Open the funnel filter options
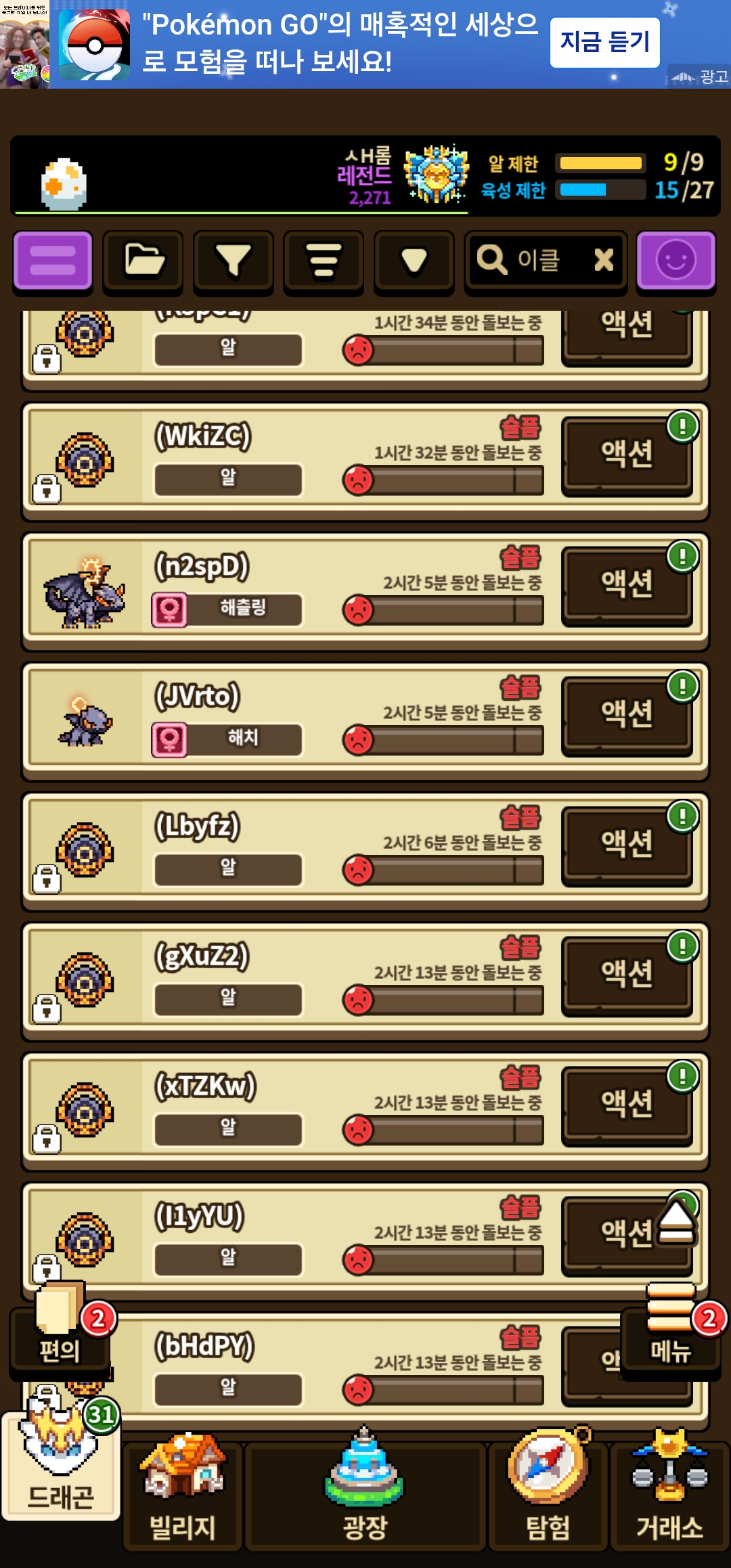 233,261
